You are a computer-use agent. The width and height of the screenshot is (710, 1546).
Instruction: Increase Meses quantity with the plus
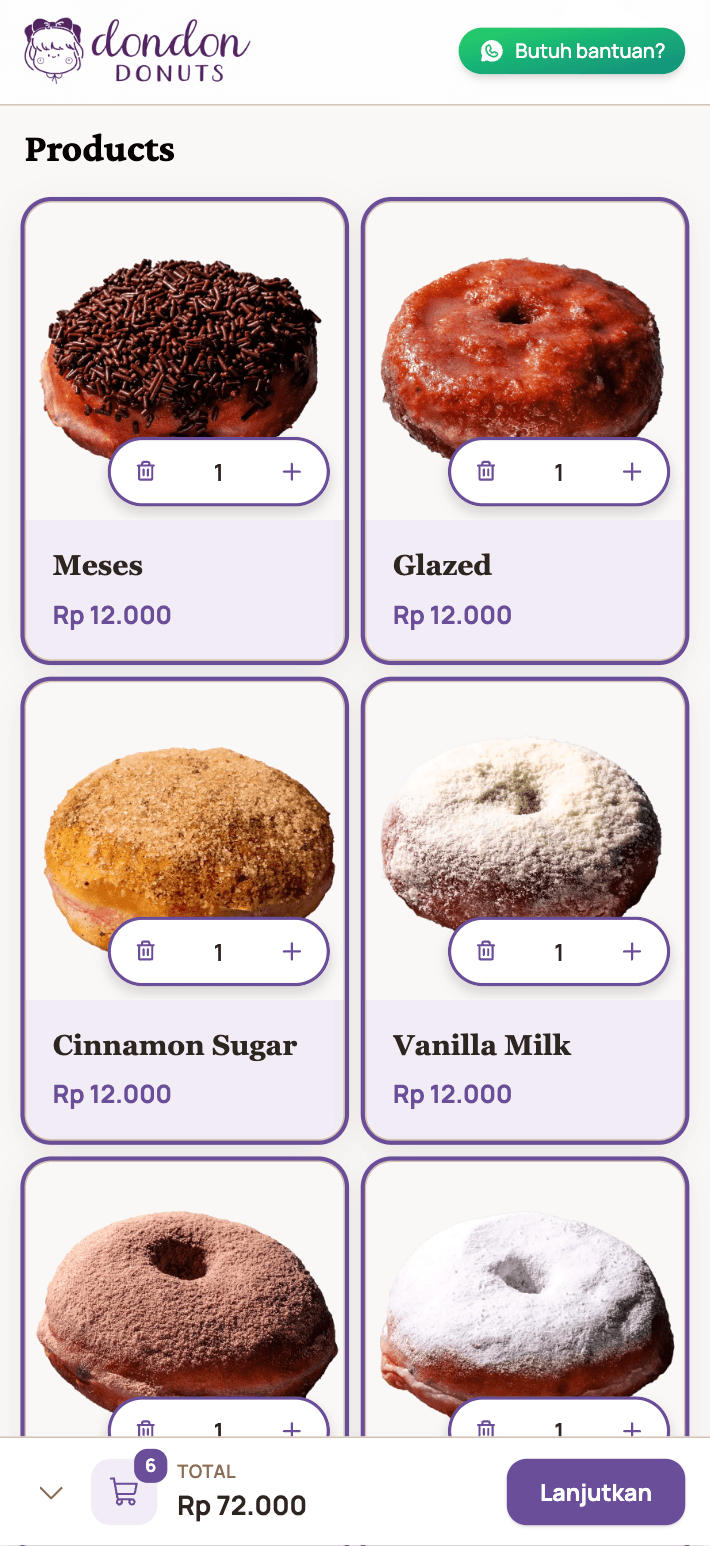pos(291,471)
